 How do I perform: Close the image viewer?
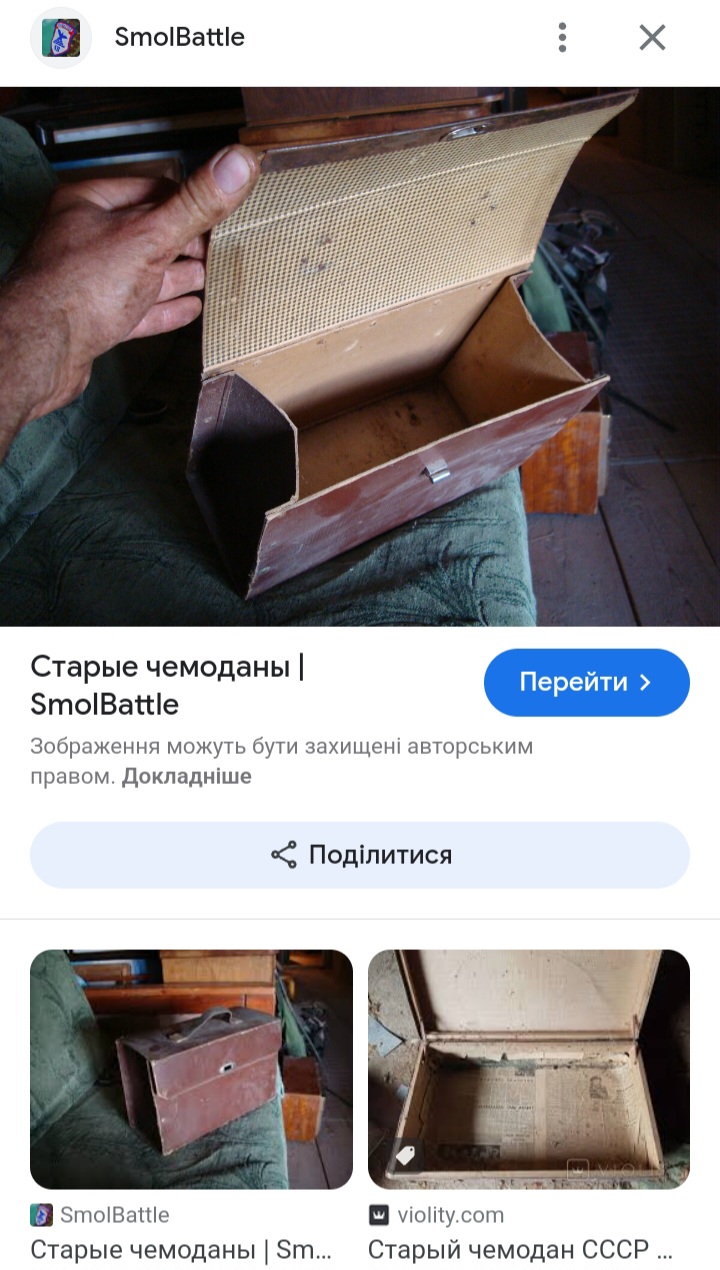652,38
